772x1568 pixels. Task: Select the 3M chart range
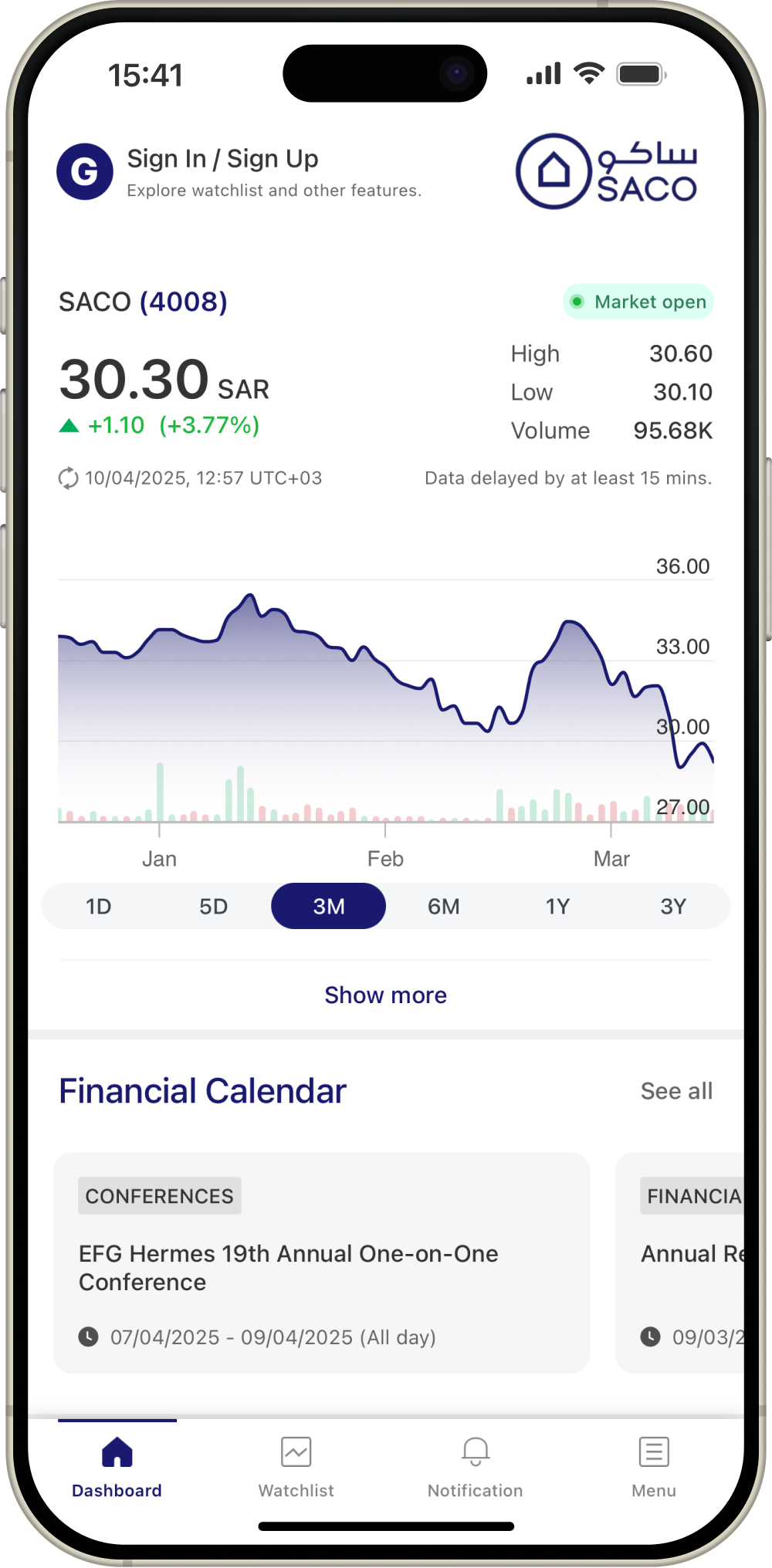(328, 906)
